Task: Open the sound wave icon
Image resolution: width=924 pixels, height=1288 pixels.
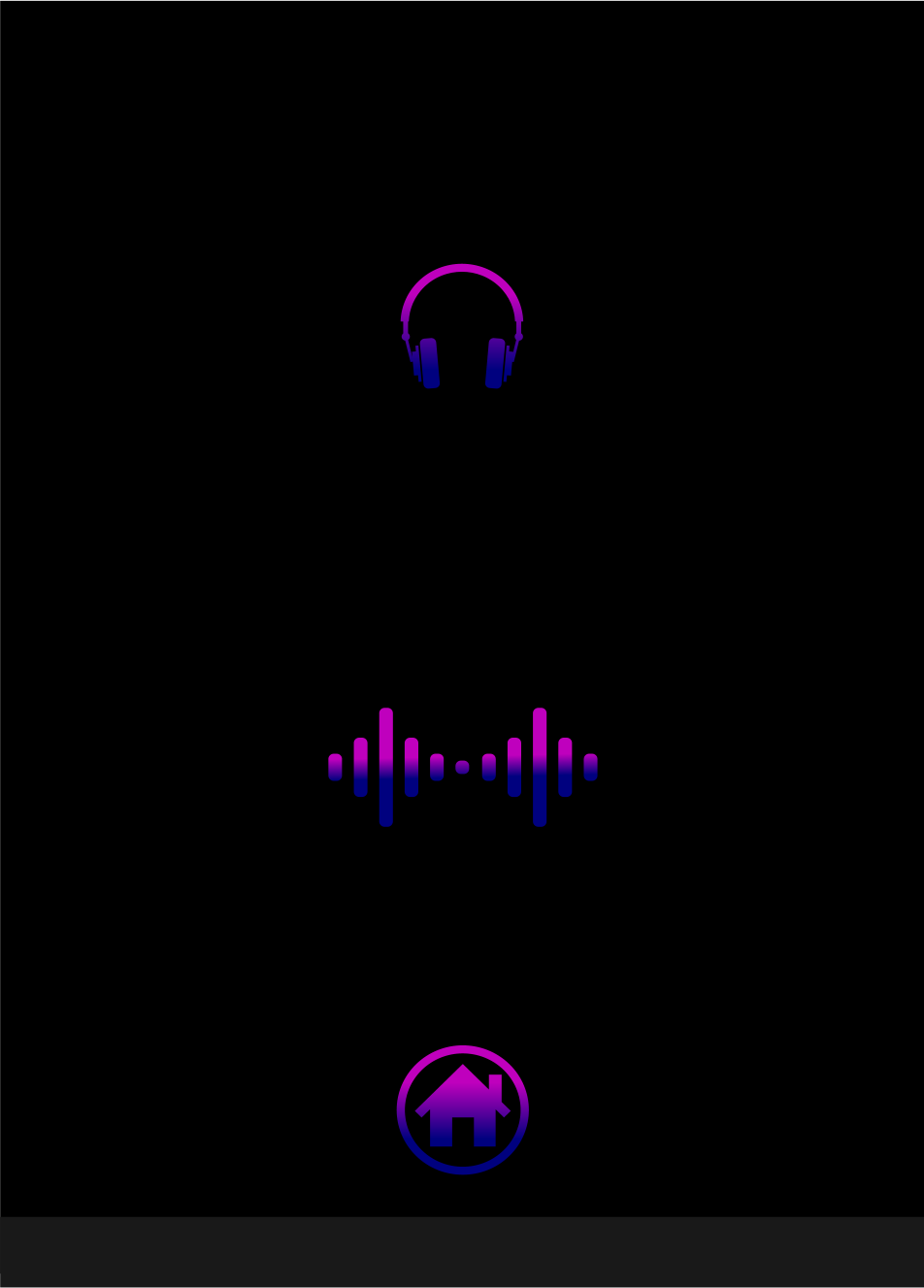Action: [x=462, y=767]
